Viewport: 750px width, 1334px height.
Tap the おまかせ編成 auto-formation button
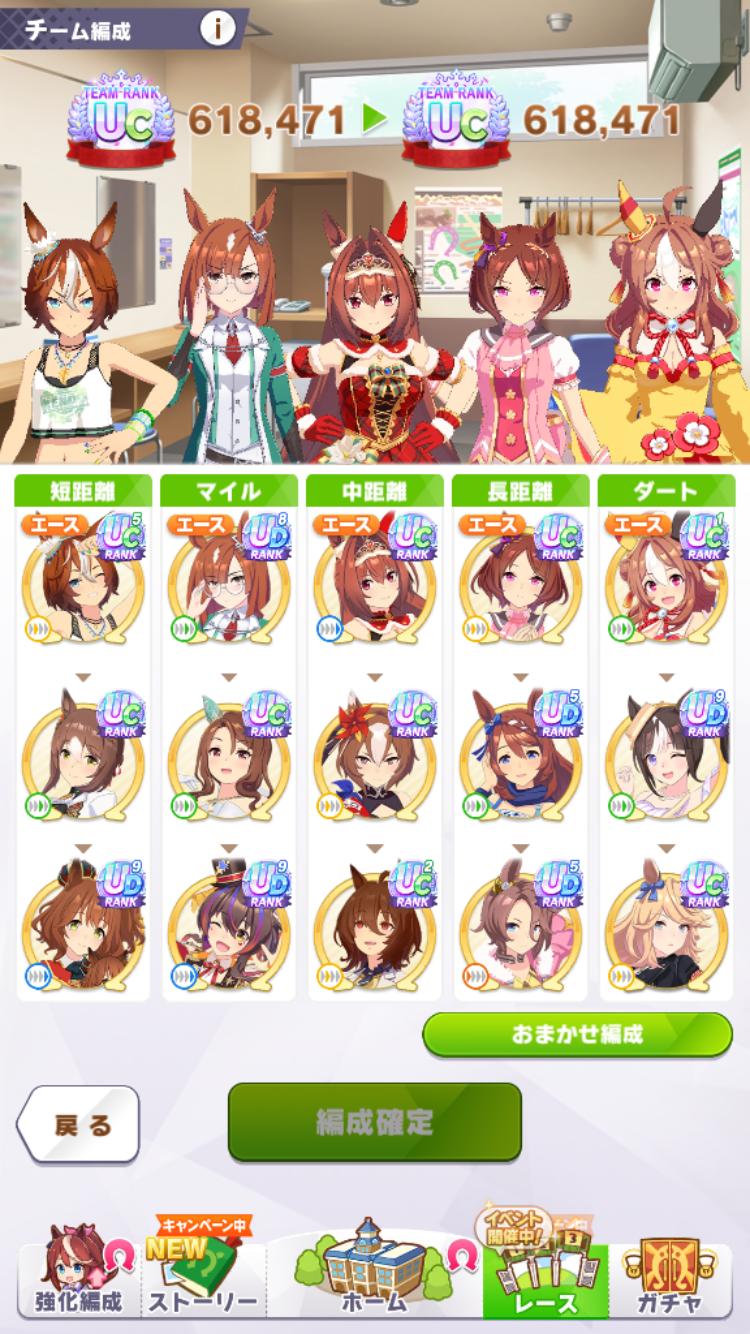pyautogui.click(x=577, y=1034)
